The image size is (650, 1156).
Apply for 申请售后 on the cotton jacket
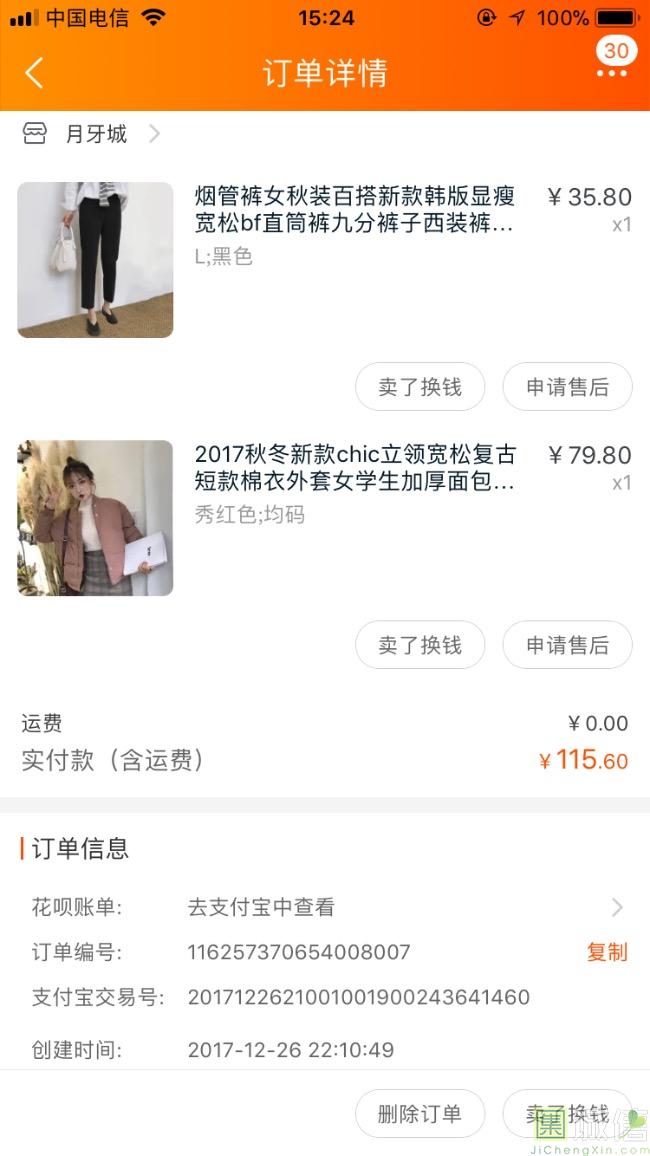click(x=567, y=645)
